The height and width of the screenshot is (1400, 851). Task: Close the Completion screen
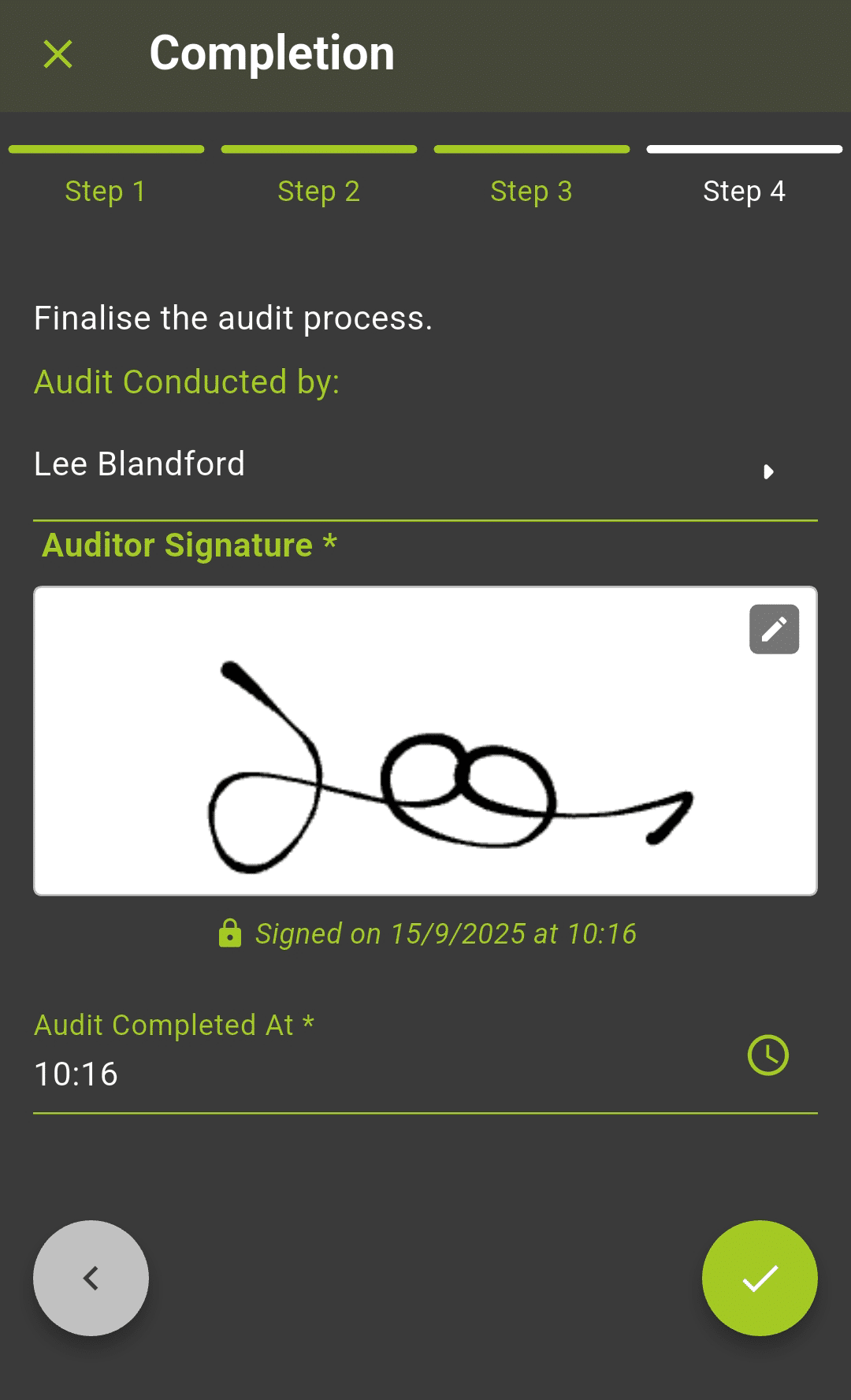(x=58, y=54)
